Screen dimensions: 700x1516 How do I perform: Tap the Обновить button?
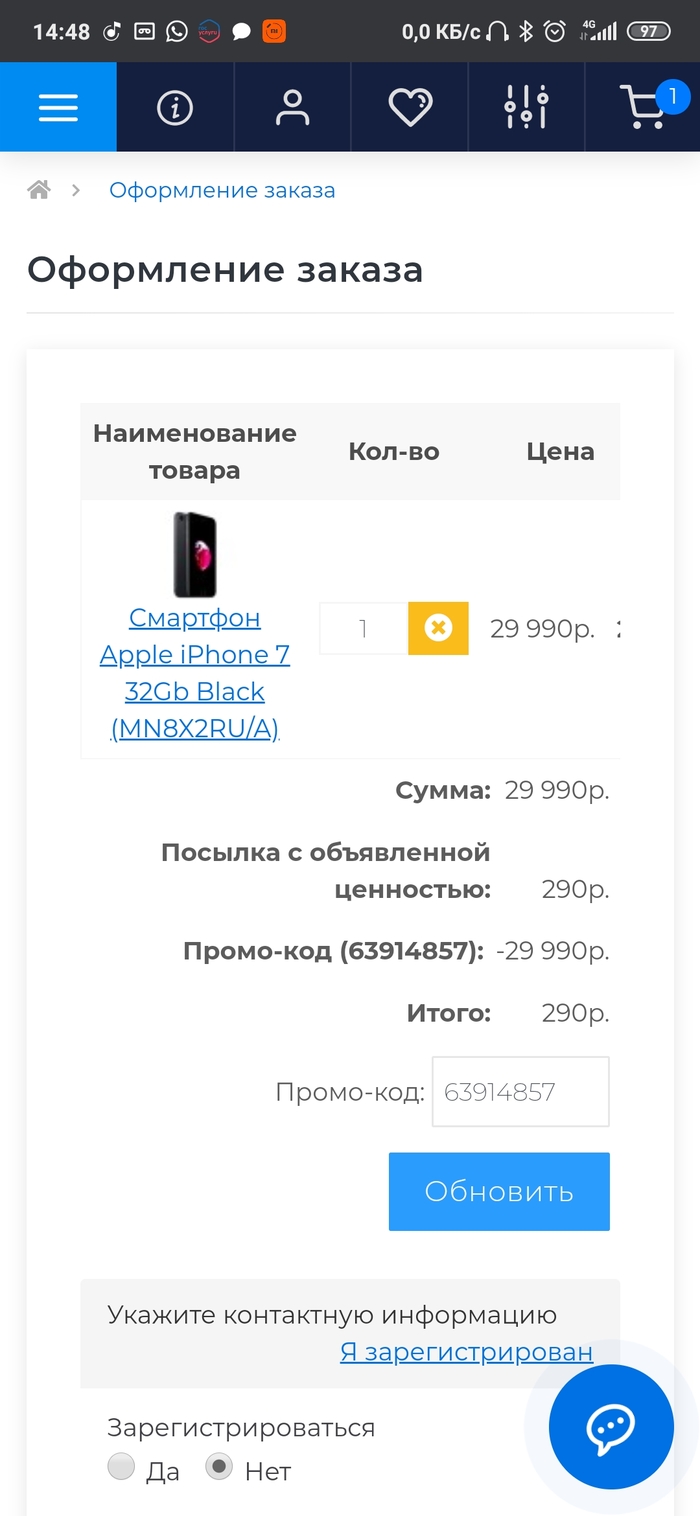click(x=499, y=1191)
